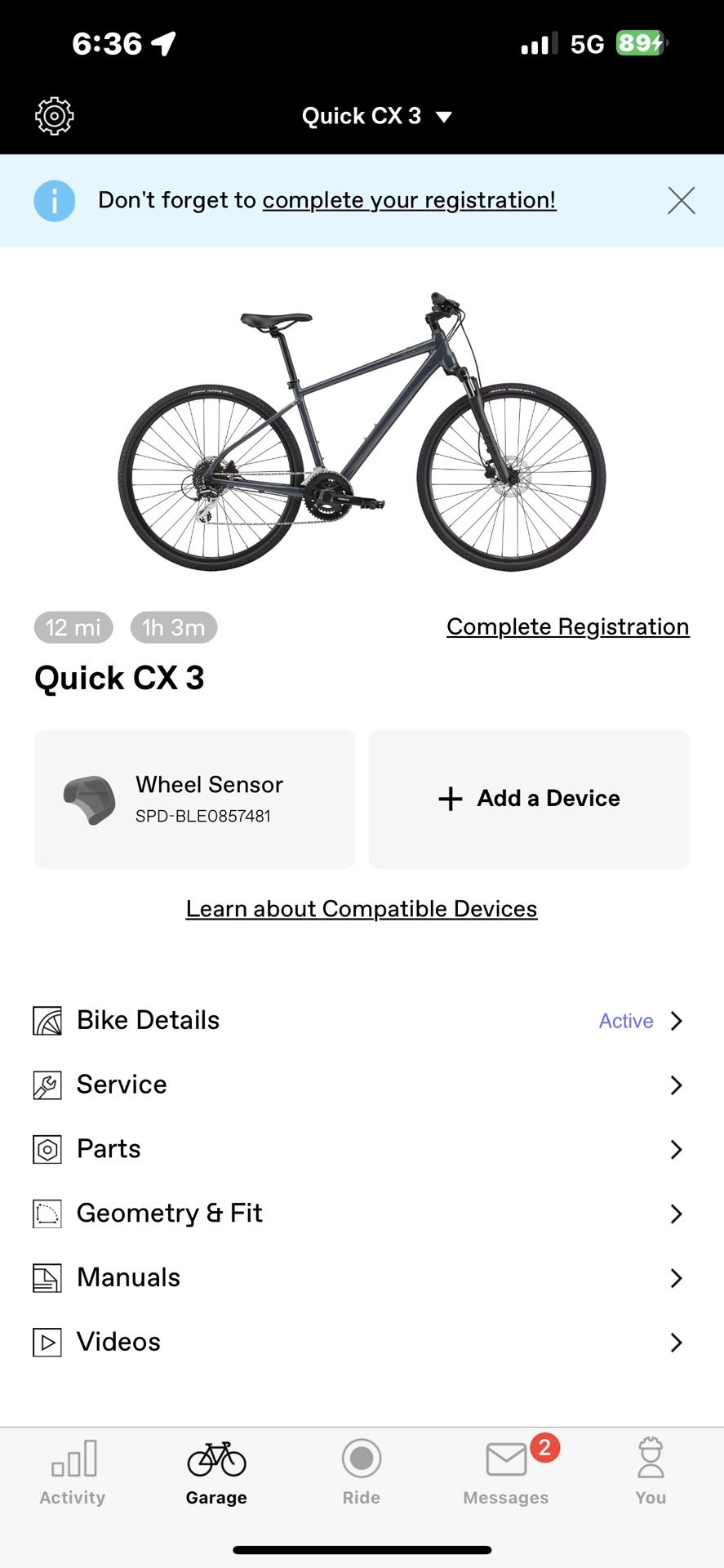Select the Bike Details icon
Viewport: 724px width, 1568px height.
[x=47, y=1020]
